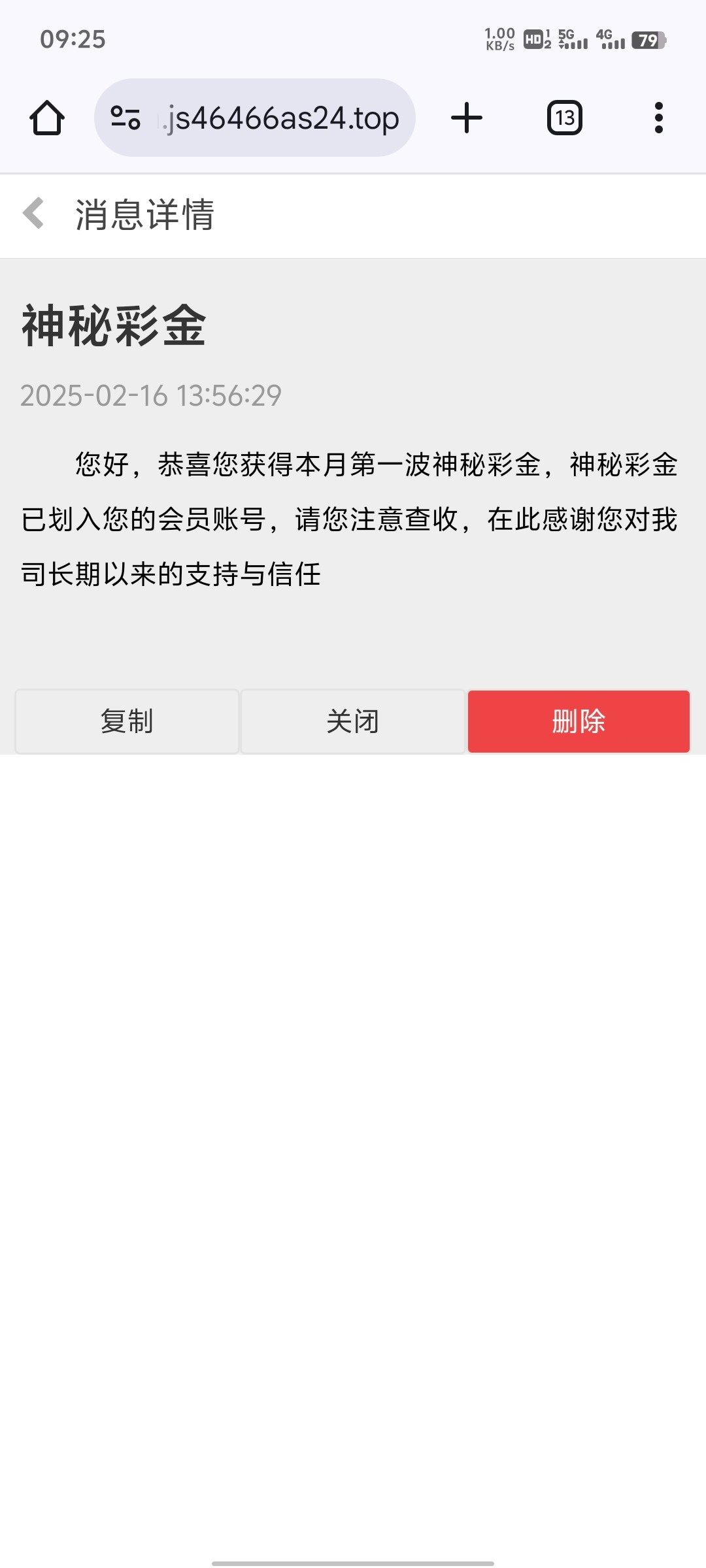Copy the message with 复制 button
706x1568 pixels.
click(127, 721)
